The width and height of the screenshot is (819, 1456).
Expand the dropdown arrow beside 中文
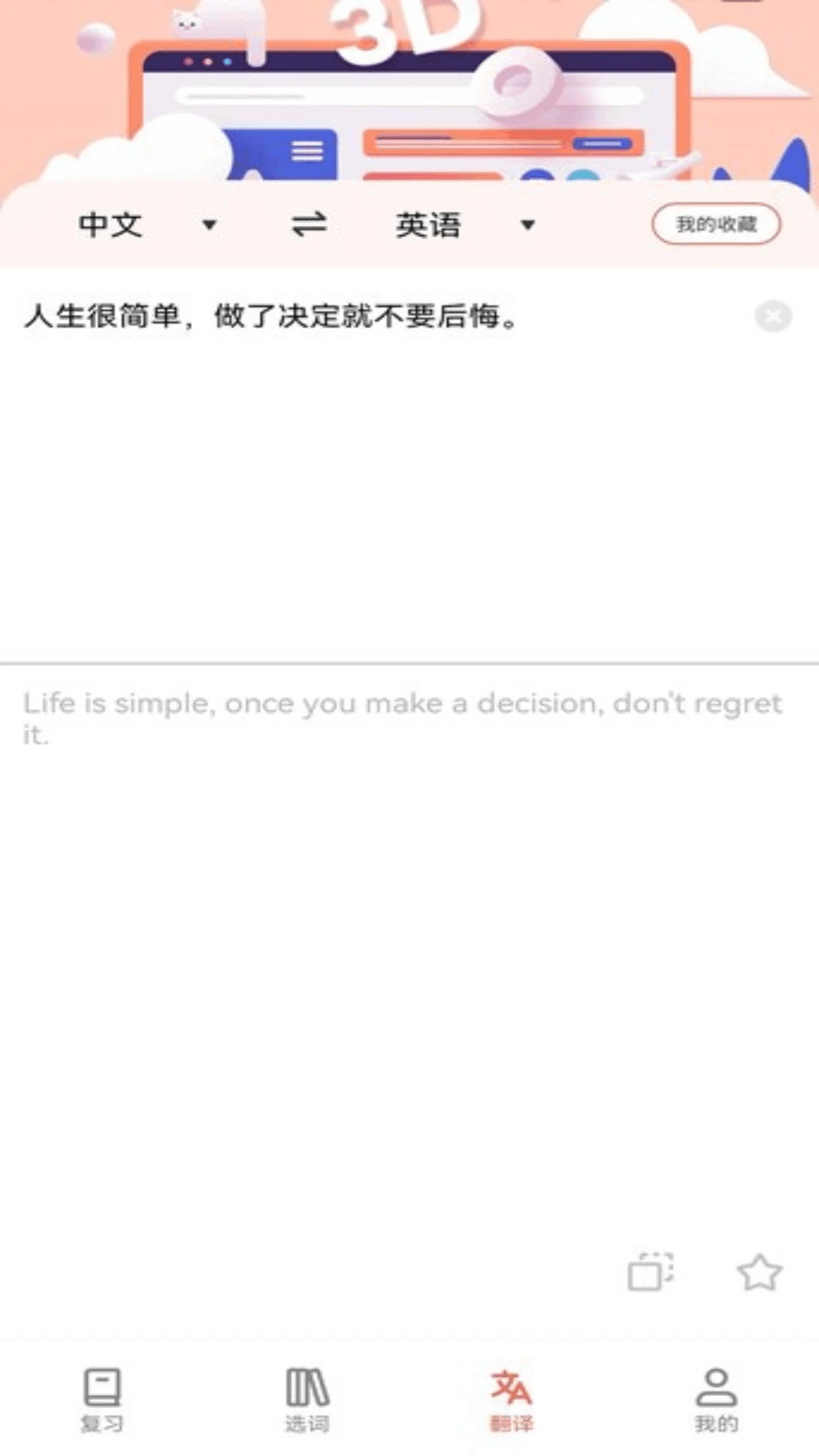(210, 225)
